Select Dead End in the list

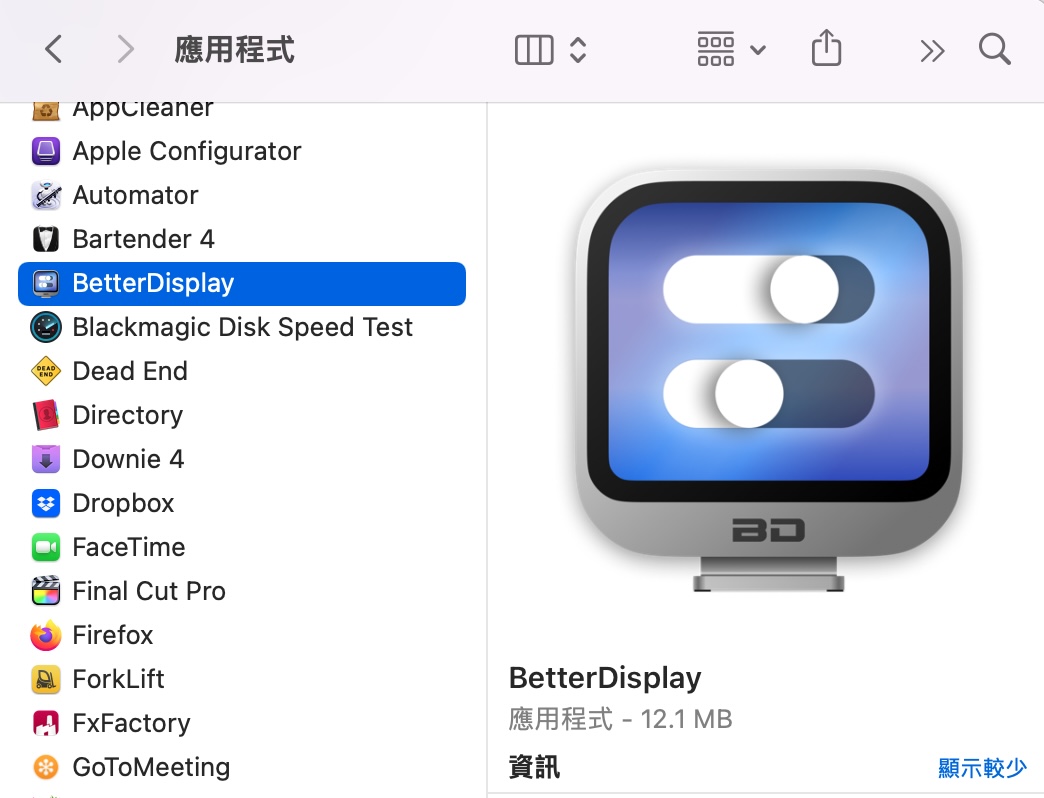[130, 371]
